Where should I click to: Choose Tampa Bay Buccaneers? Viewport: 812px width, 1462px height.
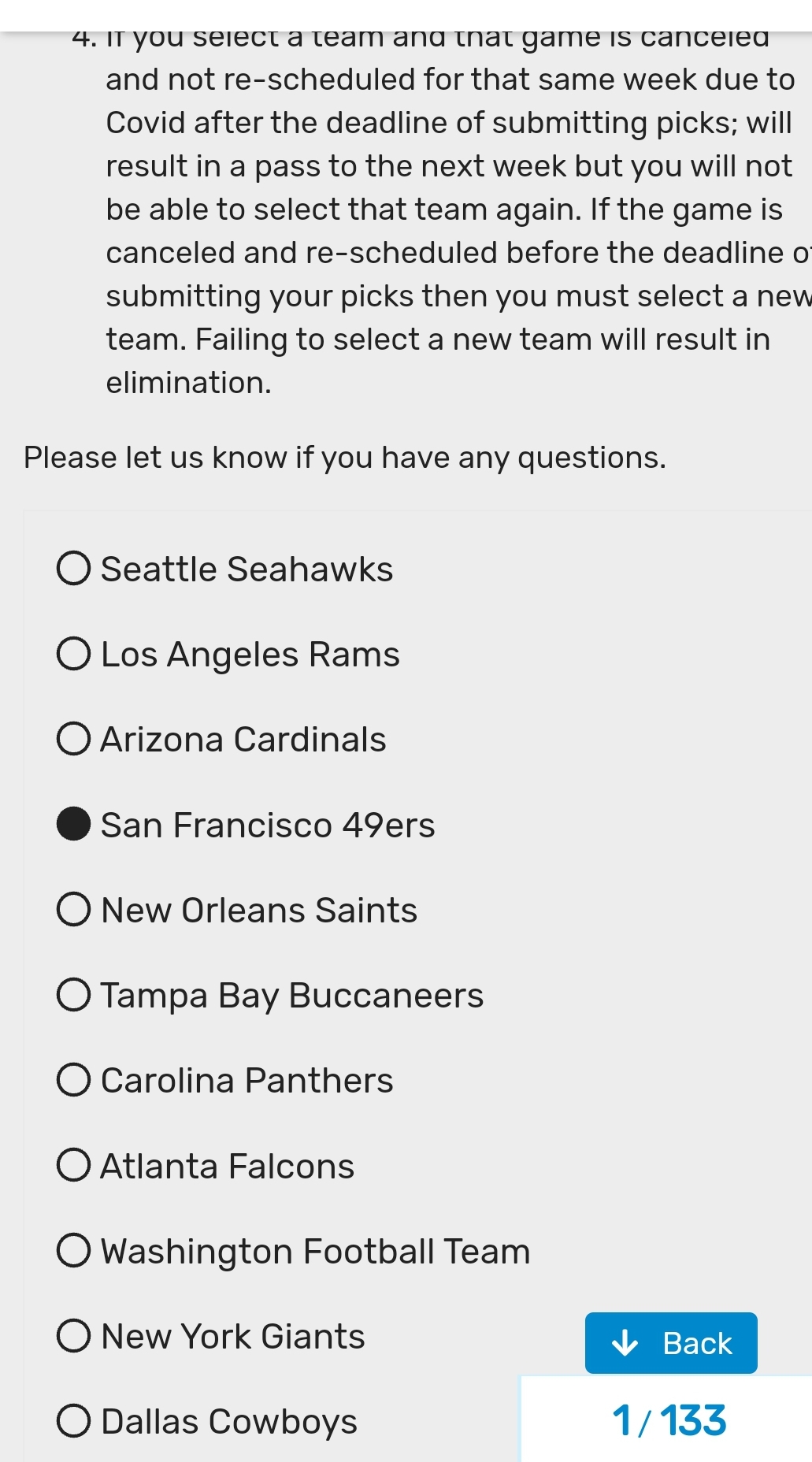pyautogui.click(x=73, y=995)
